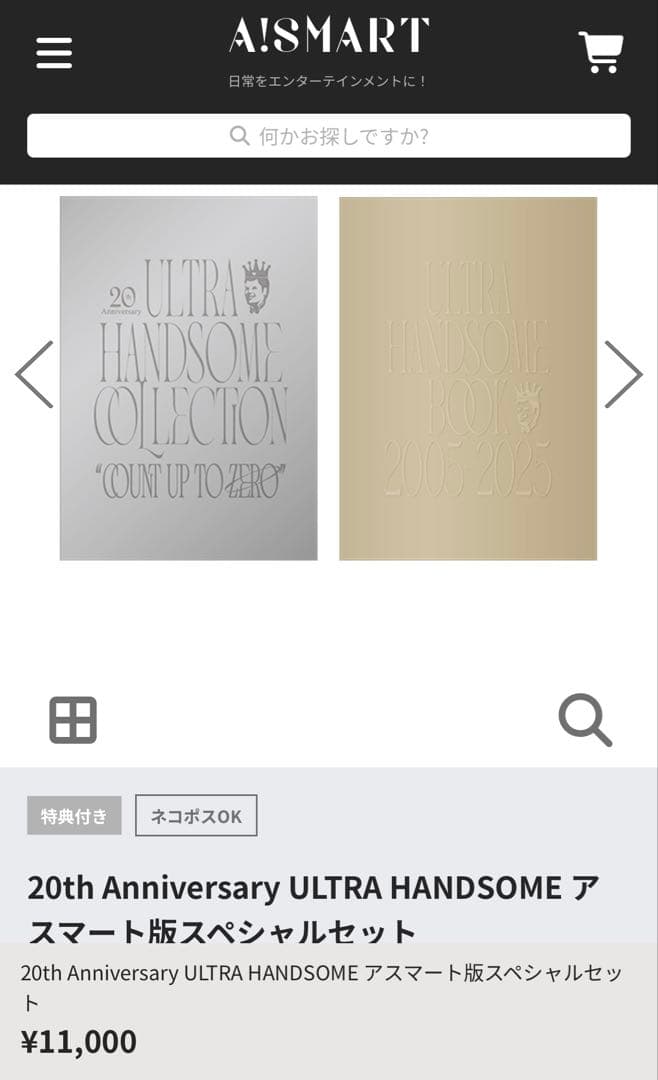Open the image grid view
The height and width of the screenshot is (1080, 658).
pos(73,720)
